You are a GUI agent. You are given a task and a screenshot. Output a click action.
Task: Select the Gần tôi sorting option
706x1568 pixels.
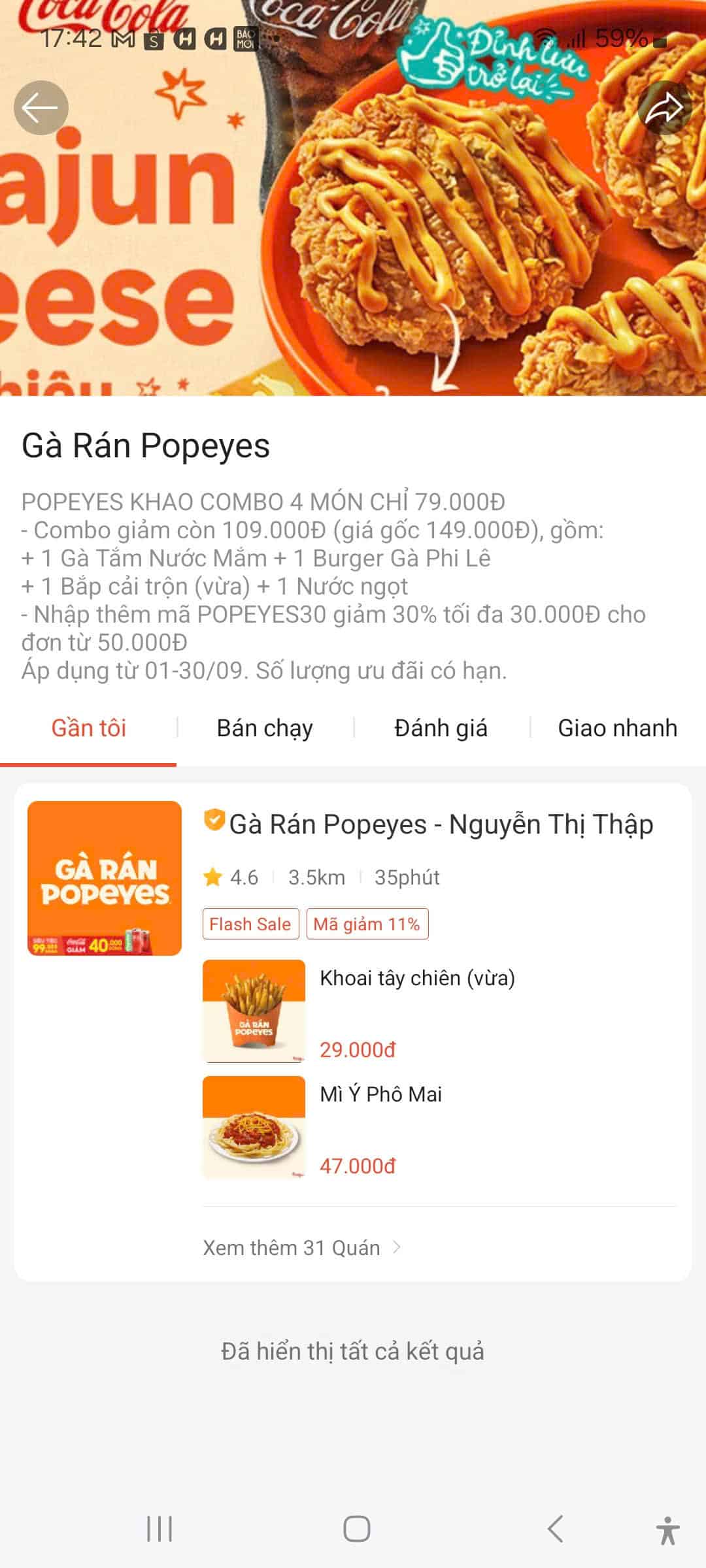coord(90,728)
